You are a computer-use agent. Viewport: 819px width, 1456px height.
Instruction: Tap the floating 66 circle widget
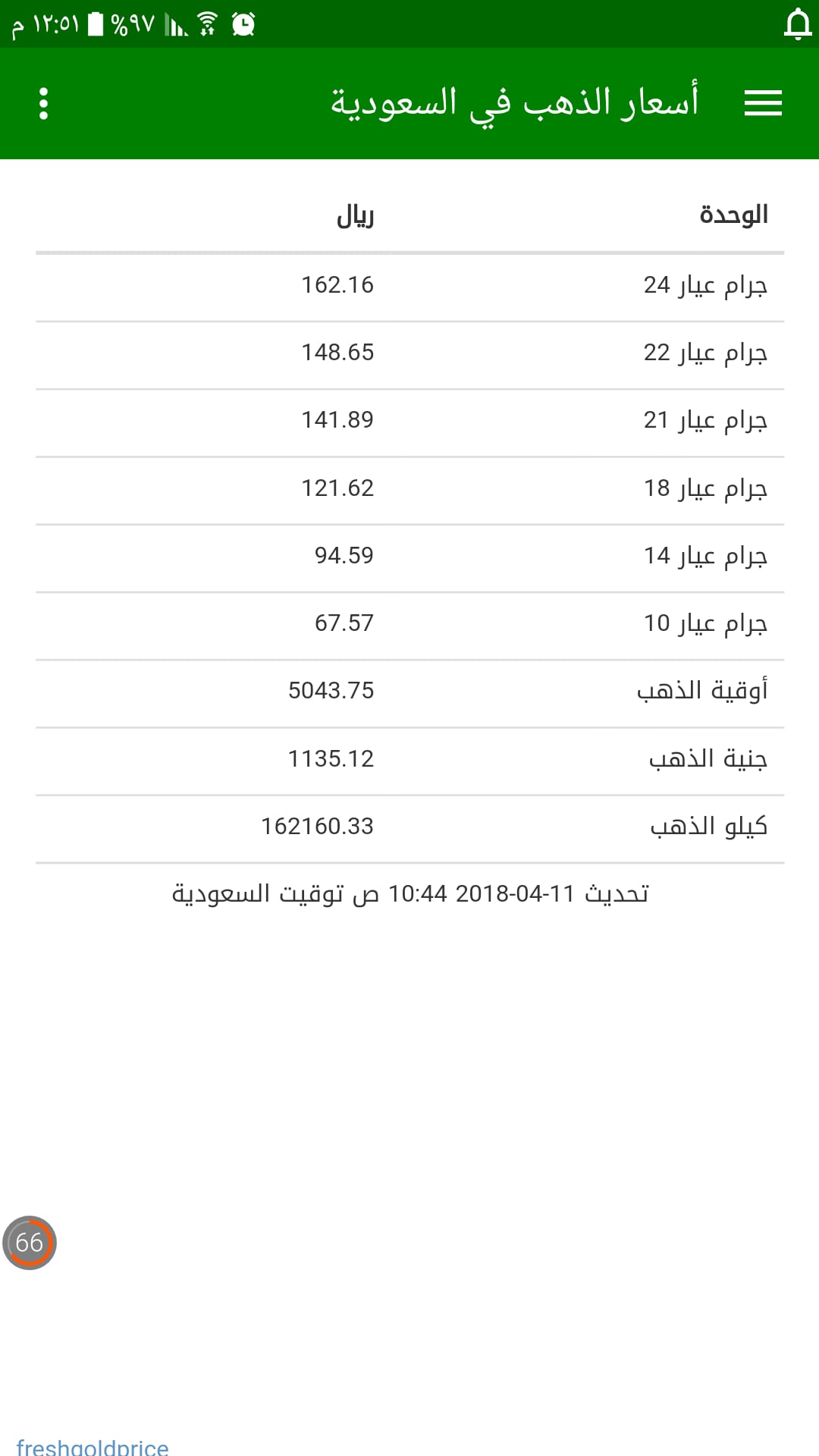tap(30, 1242)
